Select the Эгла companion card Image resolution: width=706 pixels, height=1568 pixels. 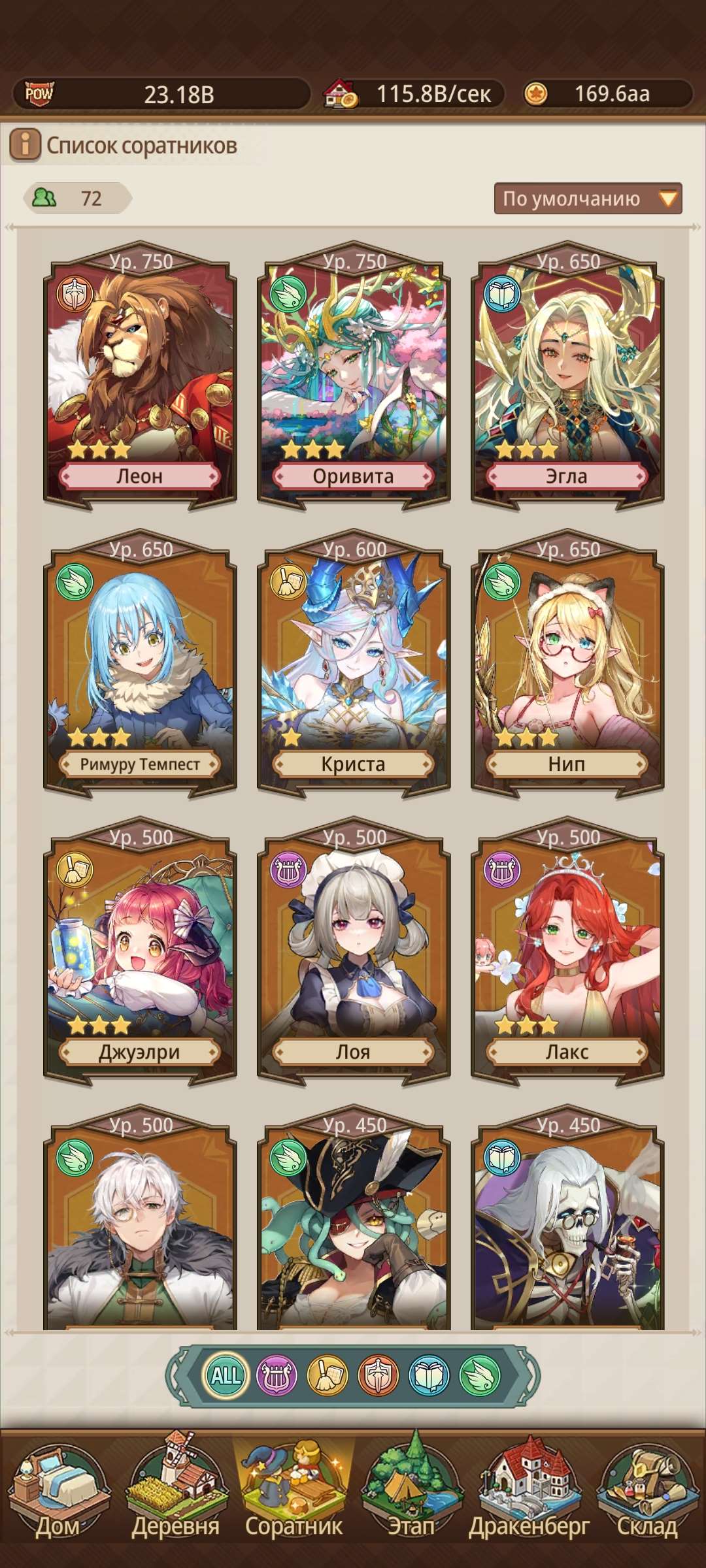pos(567,376)
